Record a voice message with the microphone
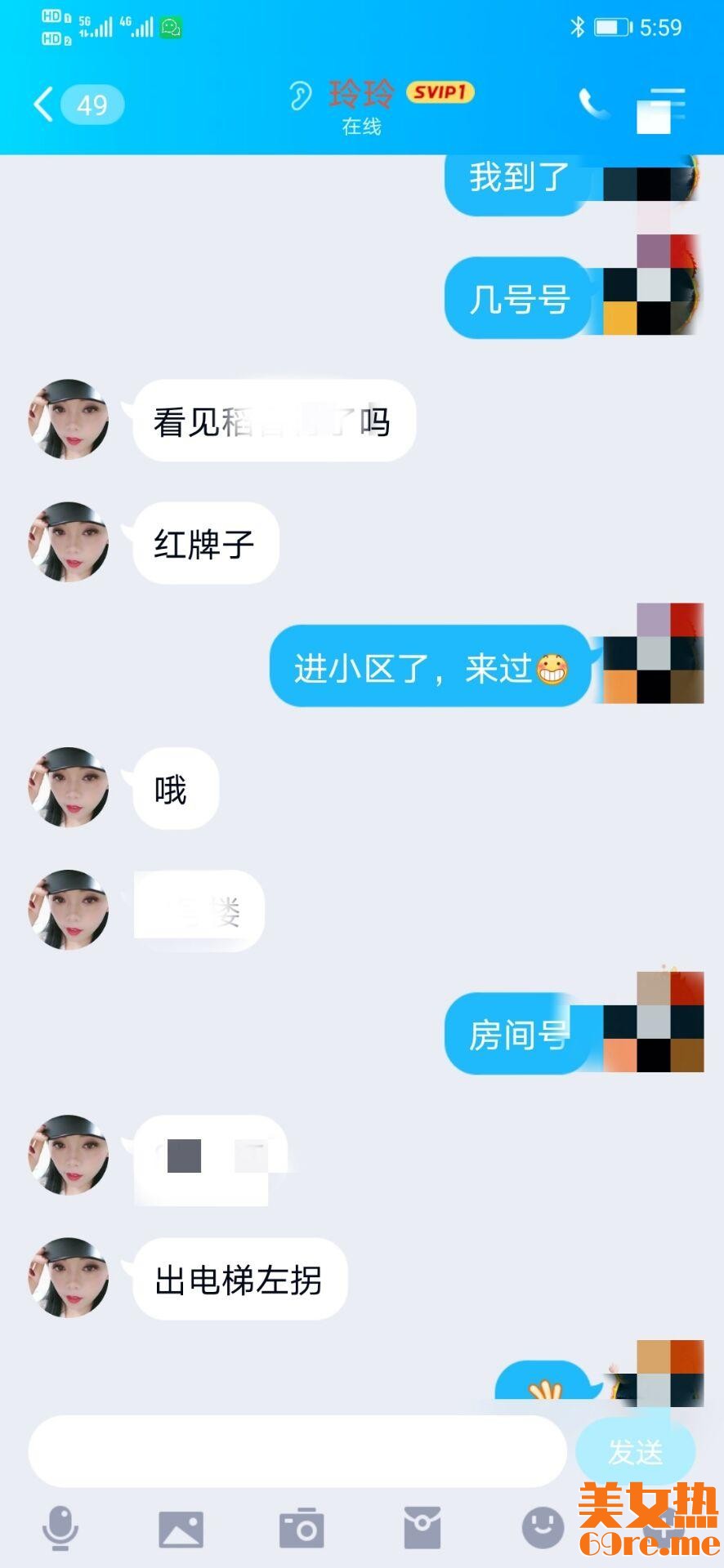The height and width of the screenshot is (1568, 724). click(60, 1528)
